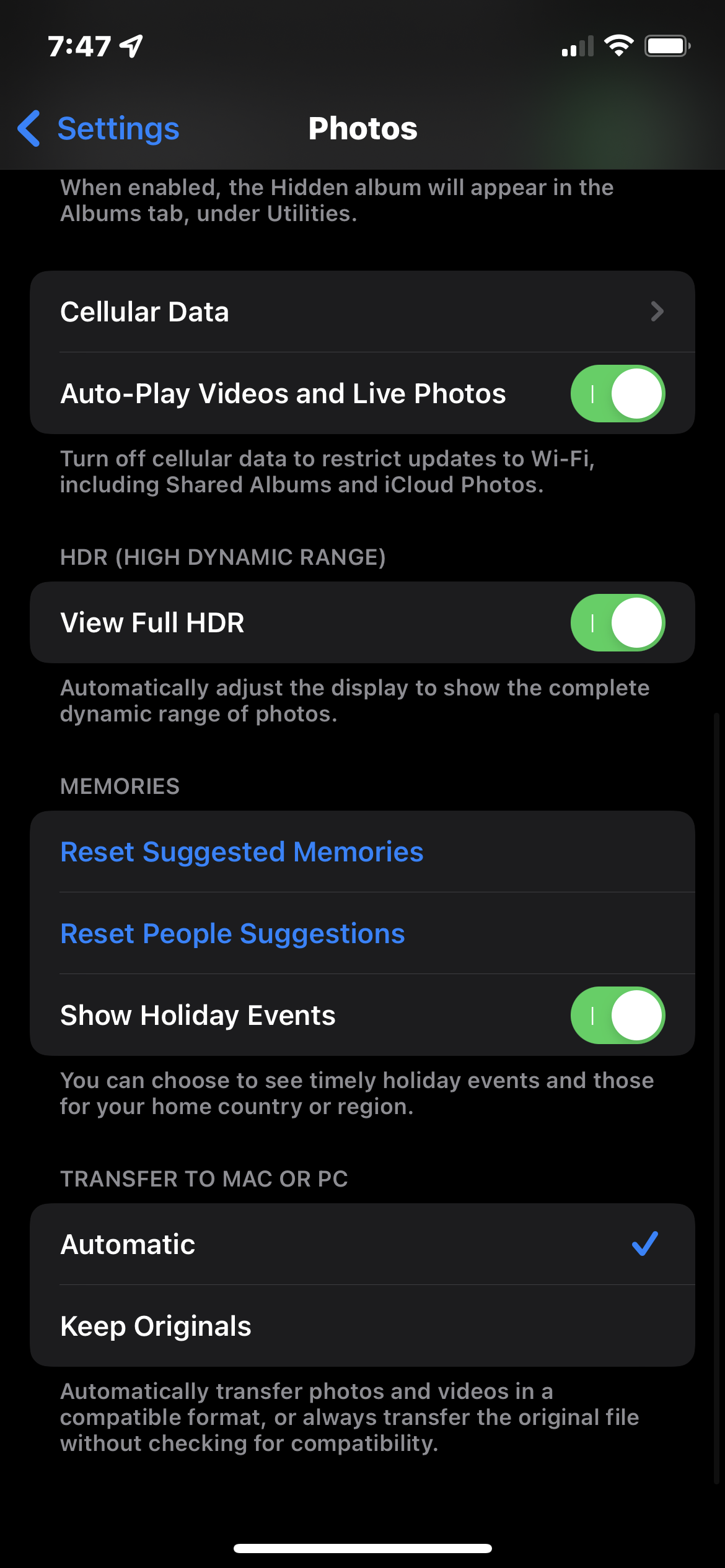Go back to Settings
Image resolution: width=725 pixels, height=1568 pixels.
point(99,129)
